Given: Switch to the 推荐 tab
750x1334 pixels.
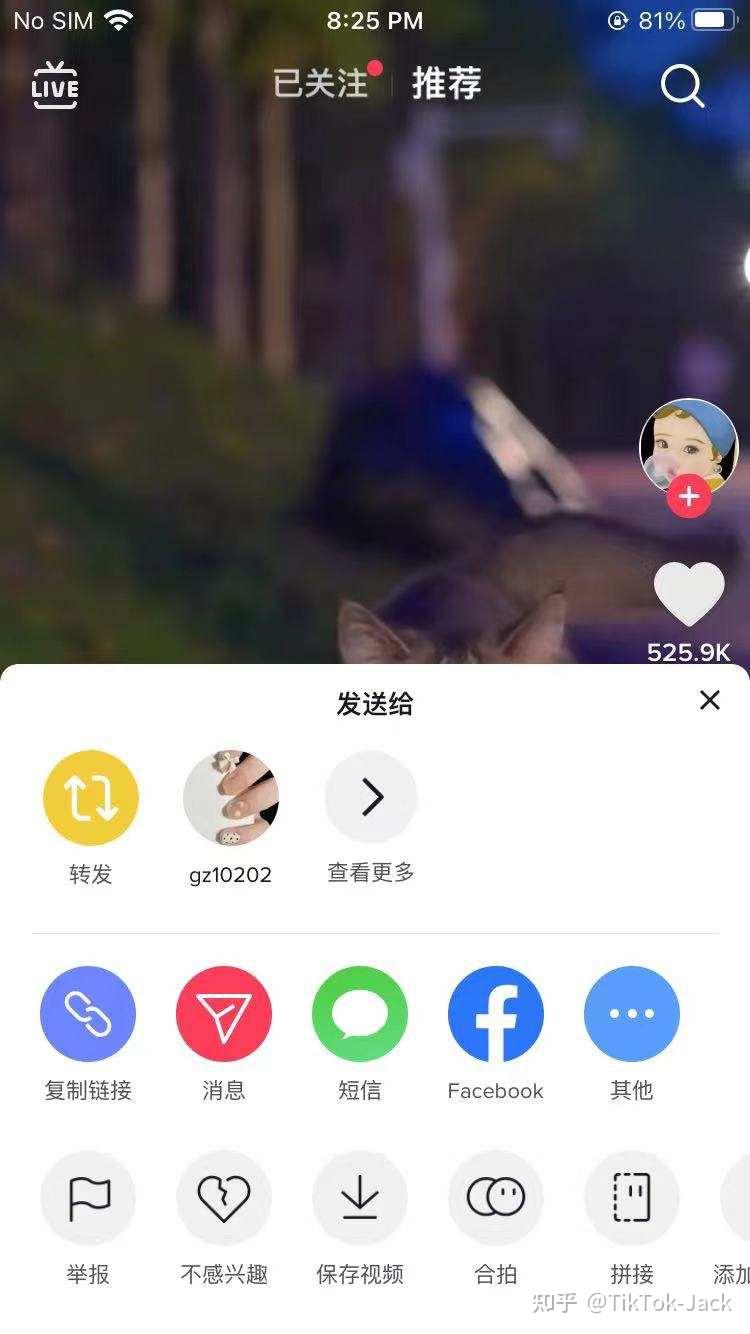Looking at the screenshot, I should (447, 84).
